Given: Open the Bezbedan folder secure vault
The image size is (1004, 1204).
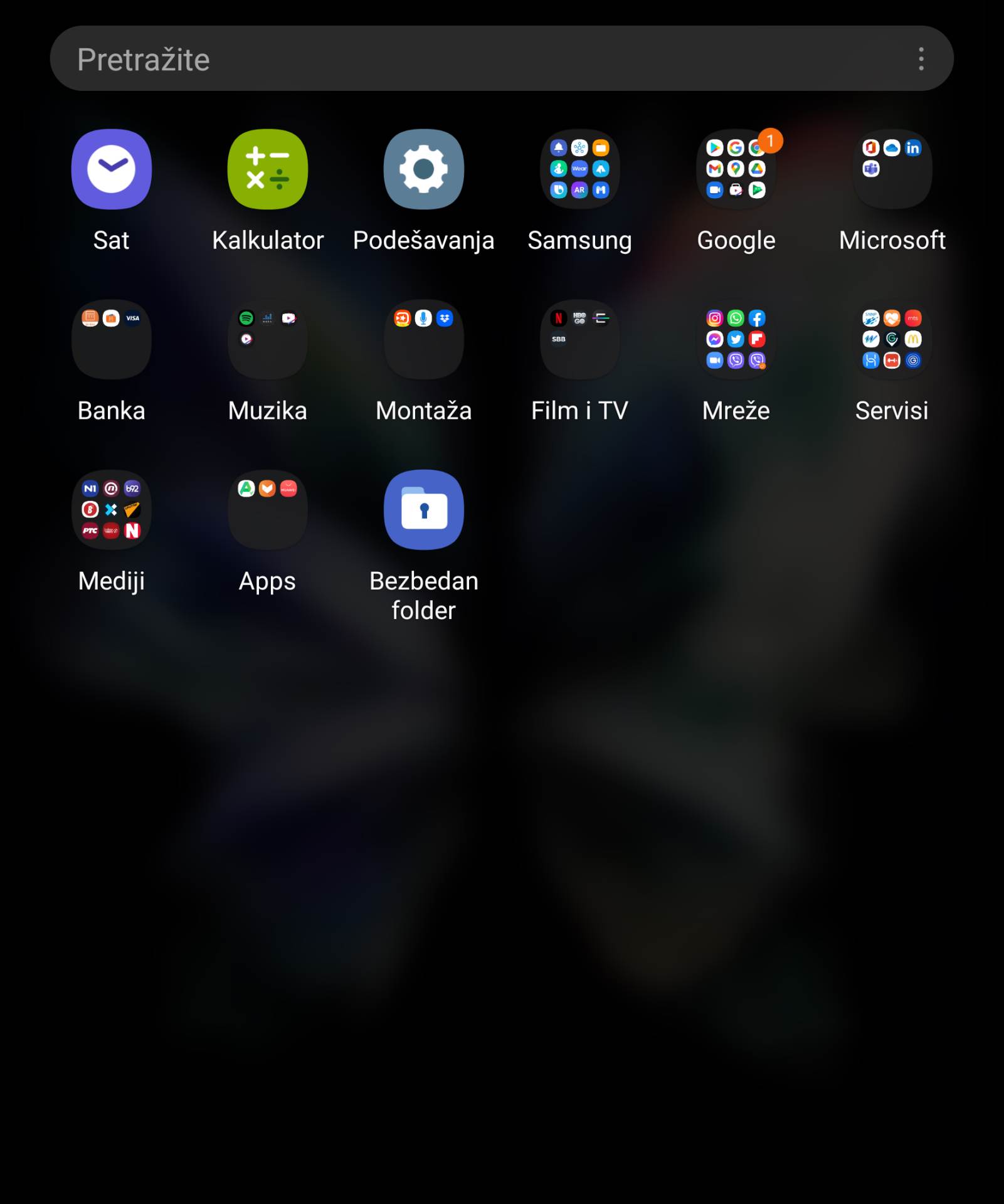Looking at the screenshot, I should point(424,510).
